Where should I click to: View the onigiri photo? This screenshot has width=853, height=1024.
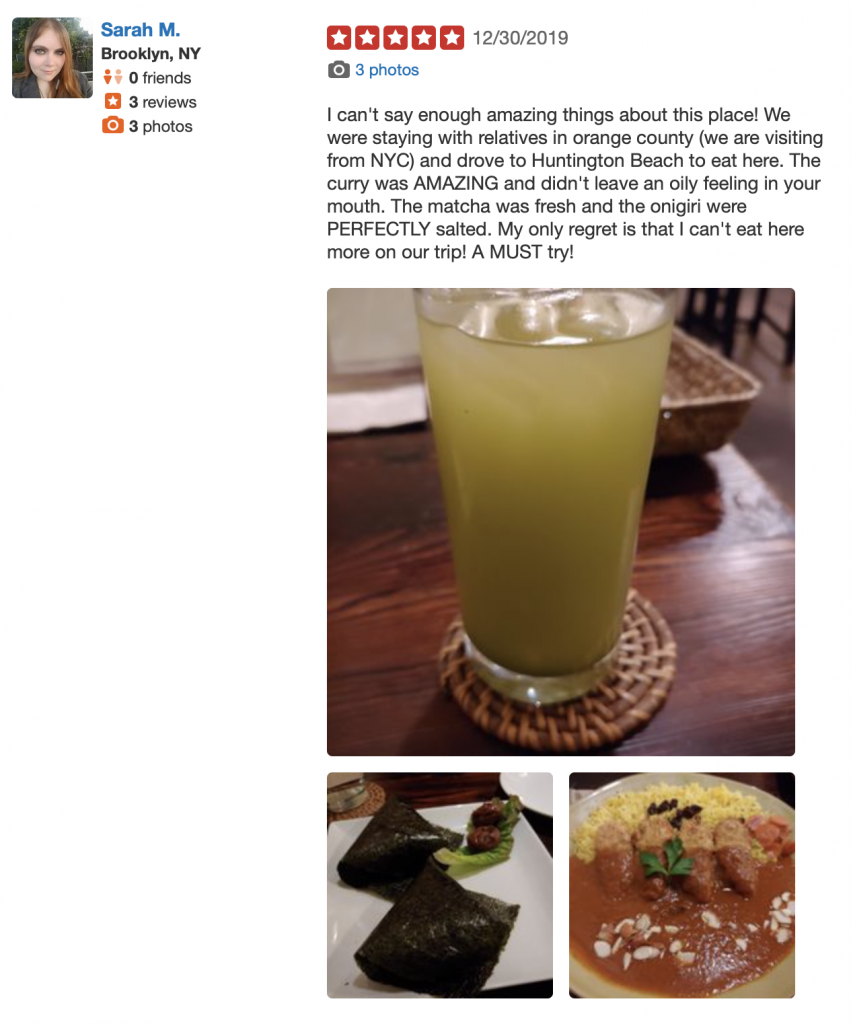tap(439, 885)
